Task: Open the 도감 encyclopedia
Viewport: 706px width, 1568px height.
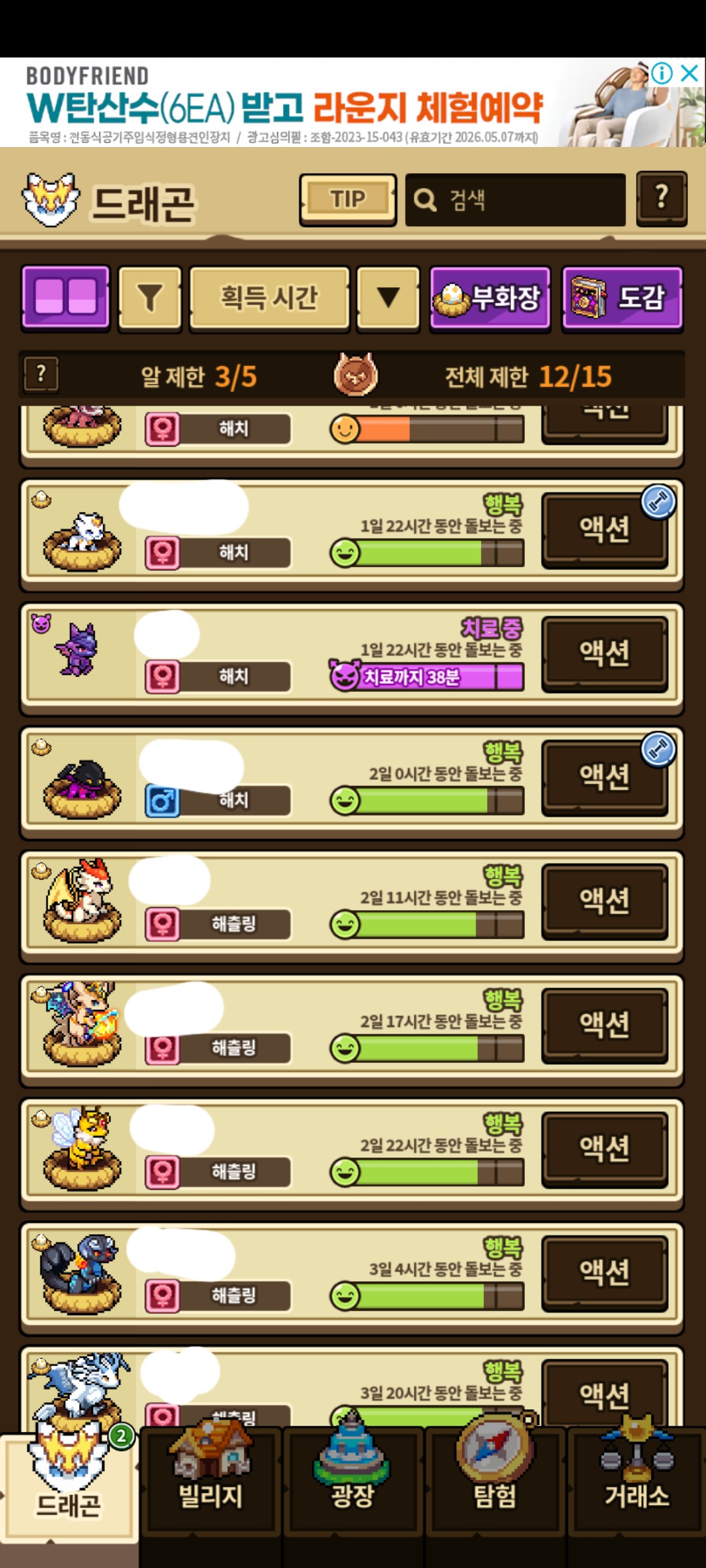Action: tap(622, 299)
